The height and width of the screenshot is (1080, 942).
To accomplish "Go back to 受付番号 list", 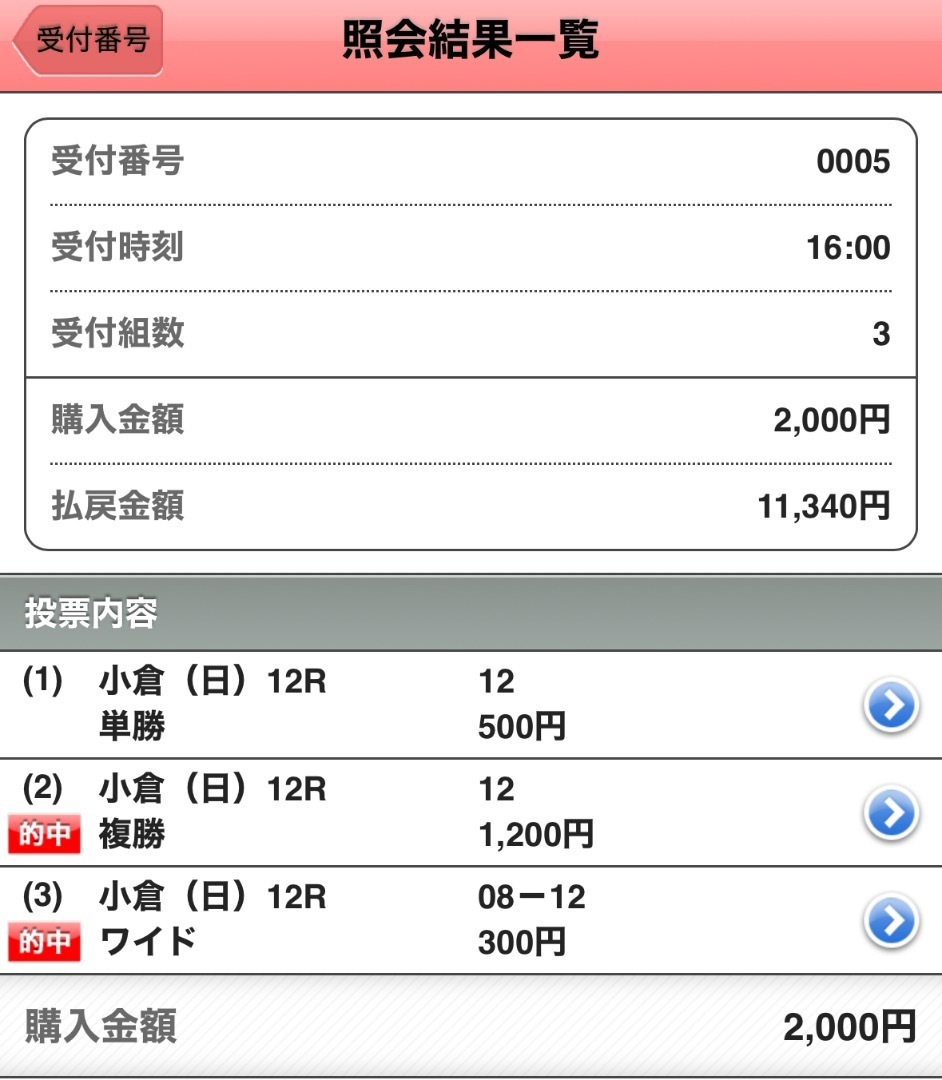I will coord(88,41).
